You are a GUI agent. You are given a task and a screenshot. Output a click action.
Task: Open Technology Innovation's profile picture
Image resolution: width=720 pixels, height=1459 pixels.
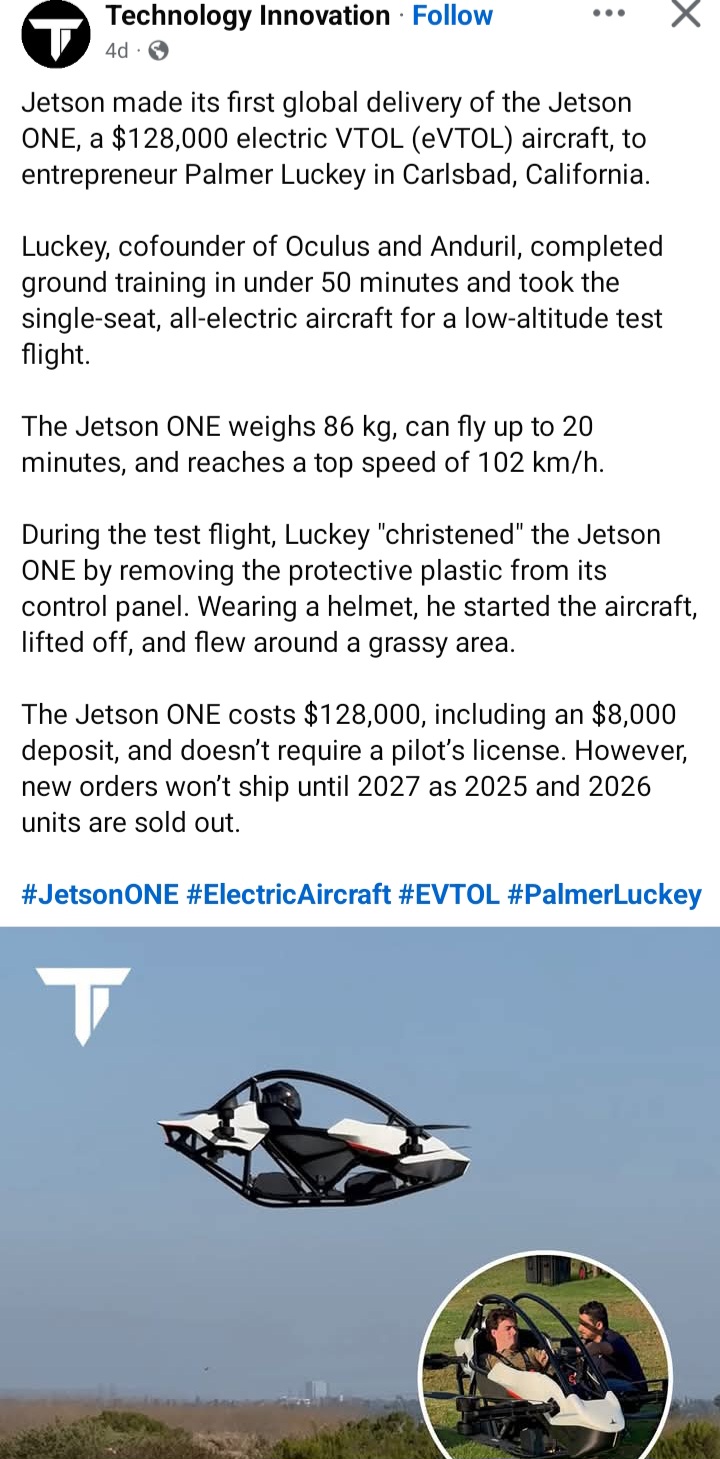click(56, 34)
